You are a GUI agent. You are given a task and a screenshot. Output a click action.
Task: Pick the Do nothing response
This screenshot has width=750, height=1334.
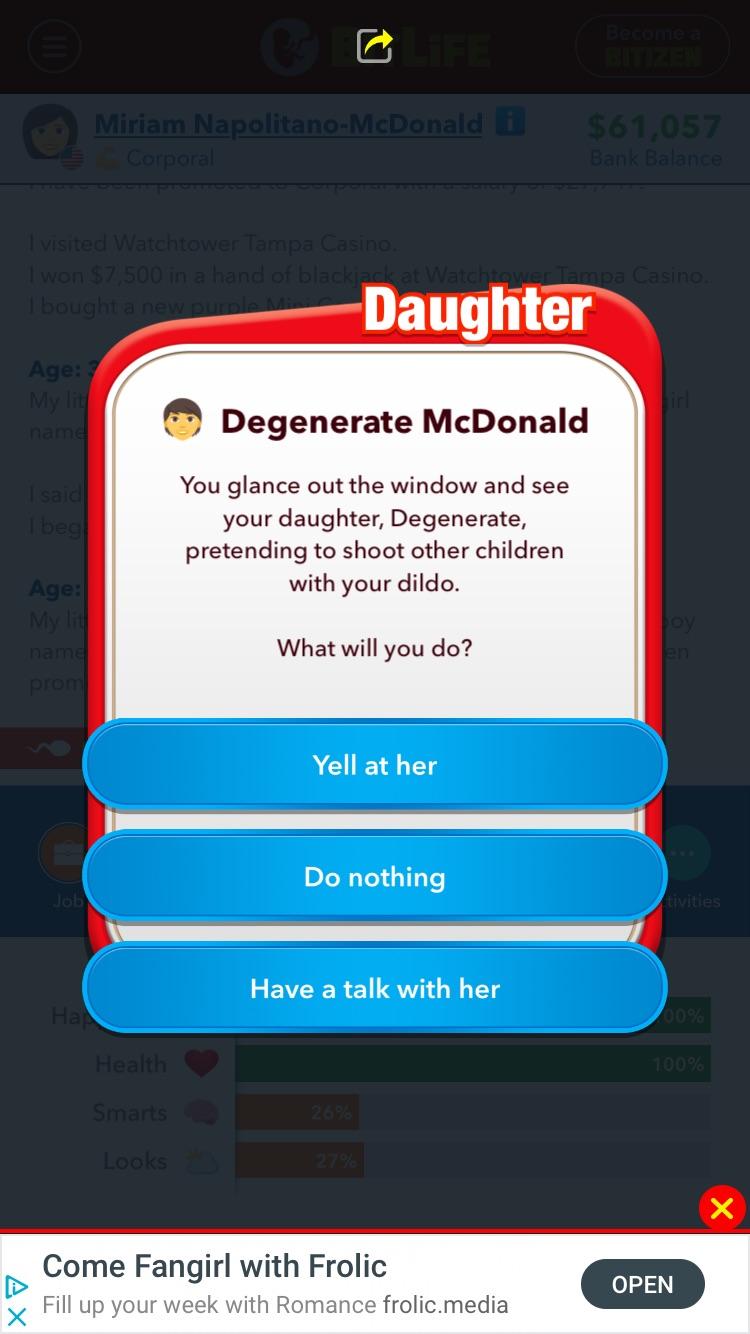tap(374, 876)
